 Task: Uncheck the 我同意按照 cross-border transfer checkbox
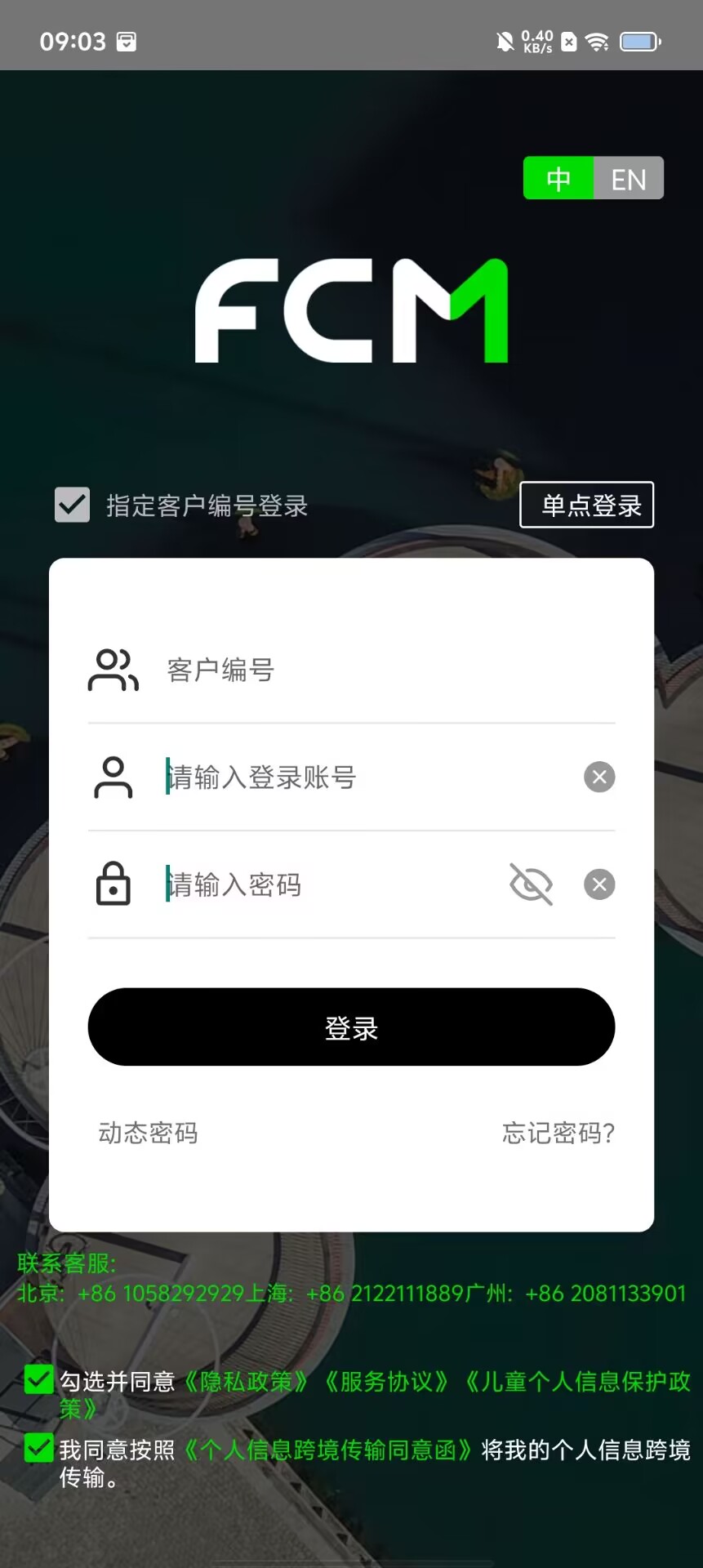tap(39, 1448)
